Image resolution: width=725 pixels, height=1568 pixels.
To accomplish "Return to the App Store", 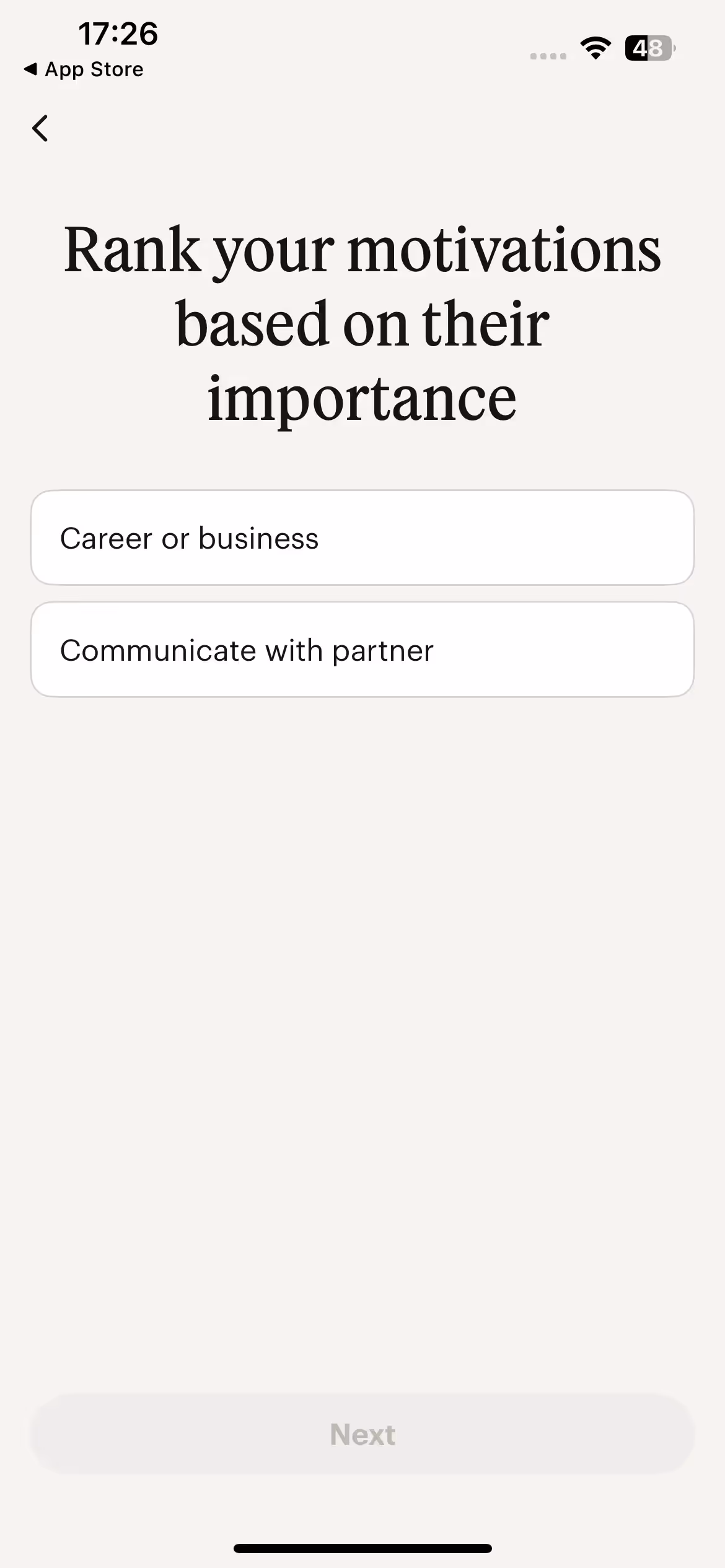I will tap(84, 69).
